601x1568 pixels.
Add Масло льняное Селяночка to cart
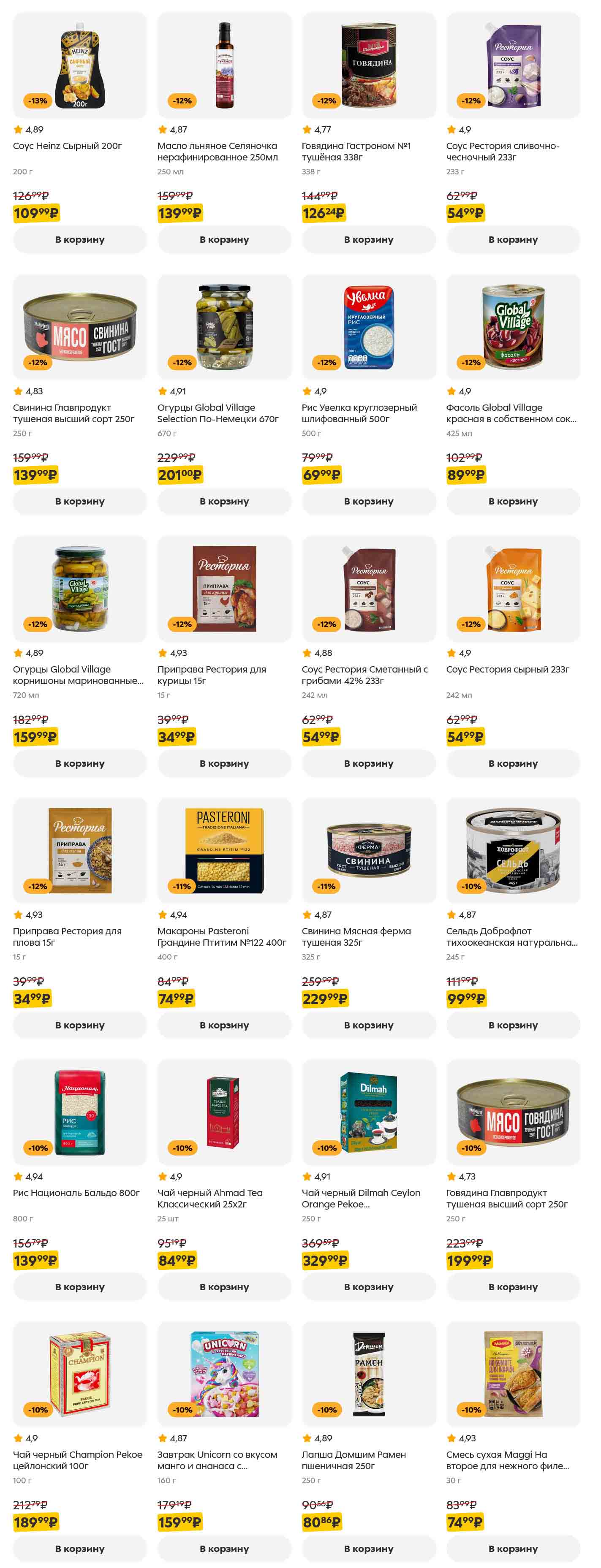[x=224, y=239]
